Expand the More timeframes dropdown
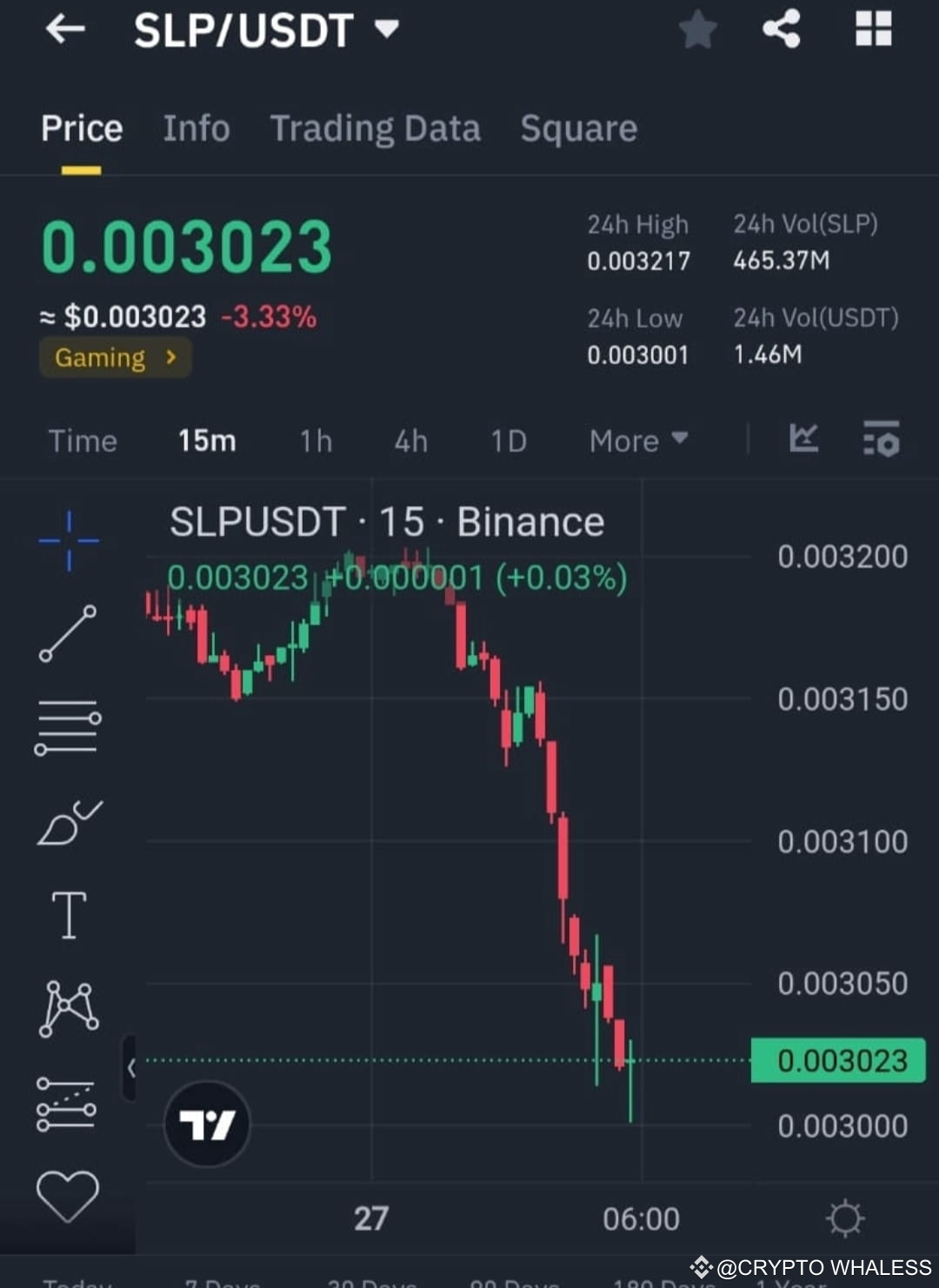Image resolution: width=939 pixels, height=1288 pixels. (637, 441)
